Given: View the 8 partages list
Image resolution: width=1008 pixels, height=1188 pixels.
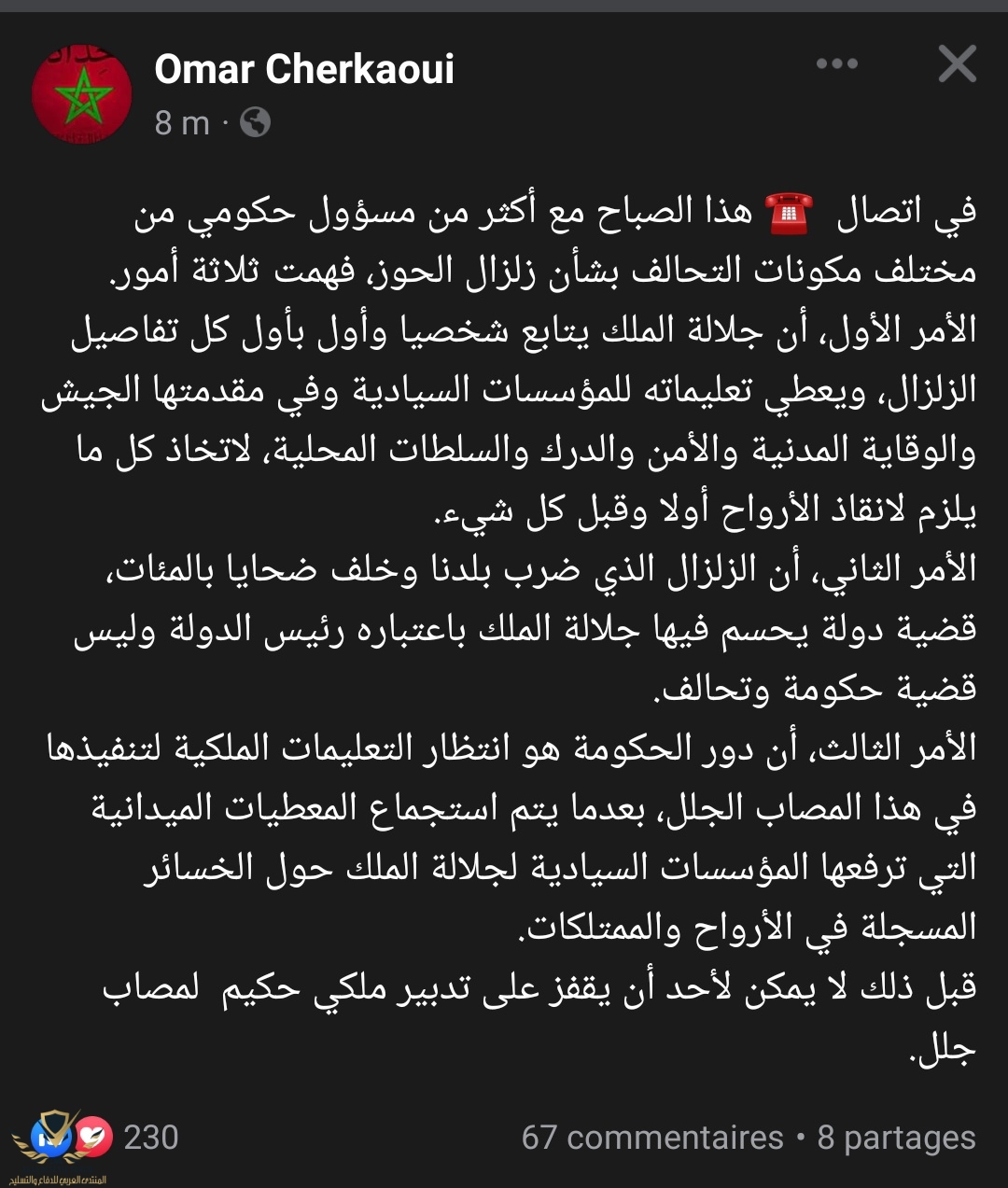Looking at the screenshot, I should pyautogui.click(x=896, y=1137).
